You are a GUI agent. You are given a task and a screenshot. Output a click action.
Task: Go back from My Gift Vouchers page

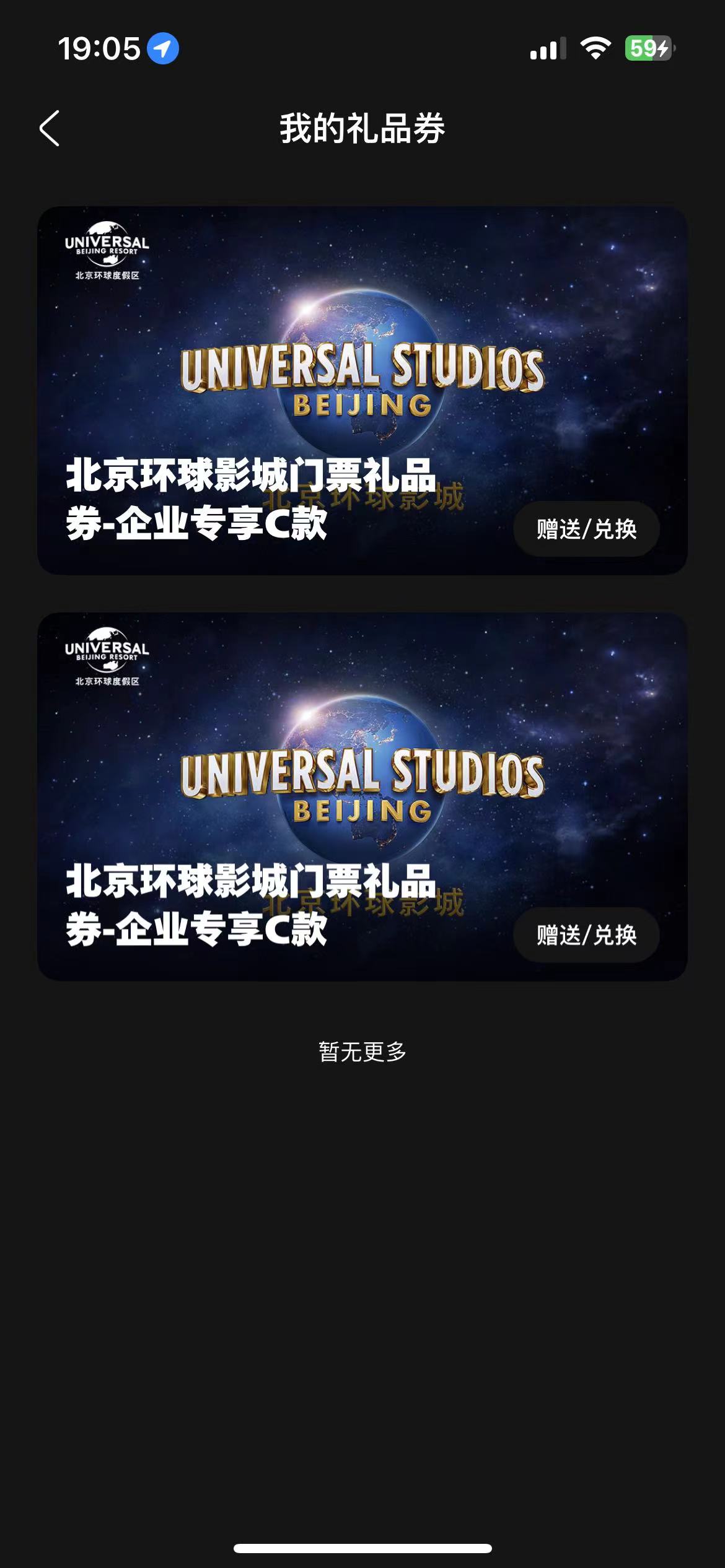pyautogui.click(x=50, y=129)
